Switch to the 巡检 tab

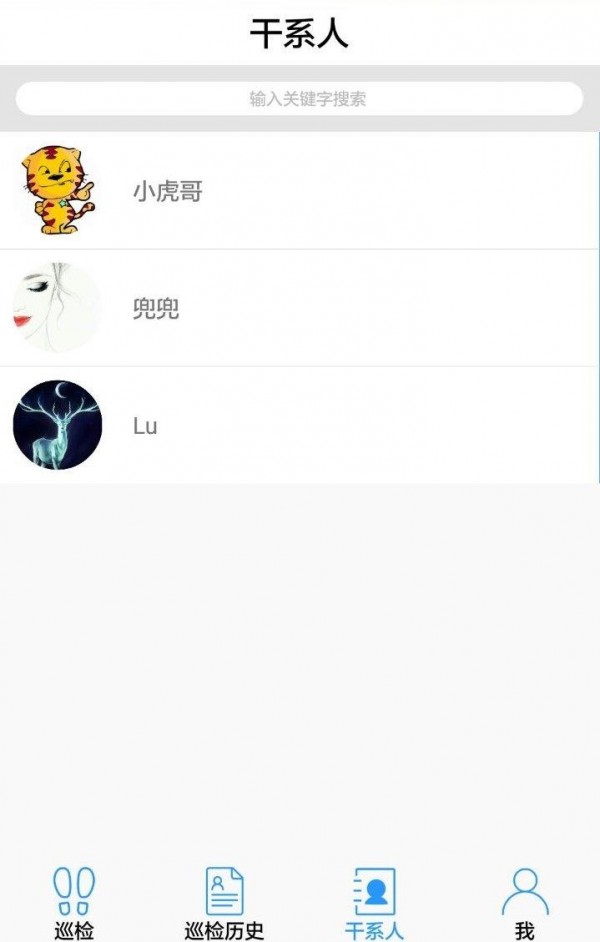[74, 902]
